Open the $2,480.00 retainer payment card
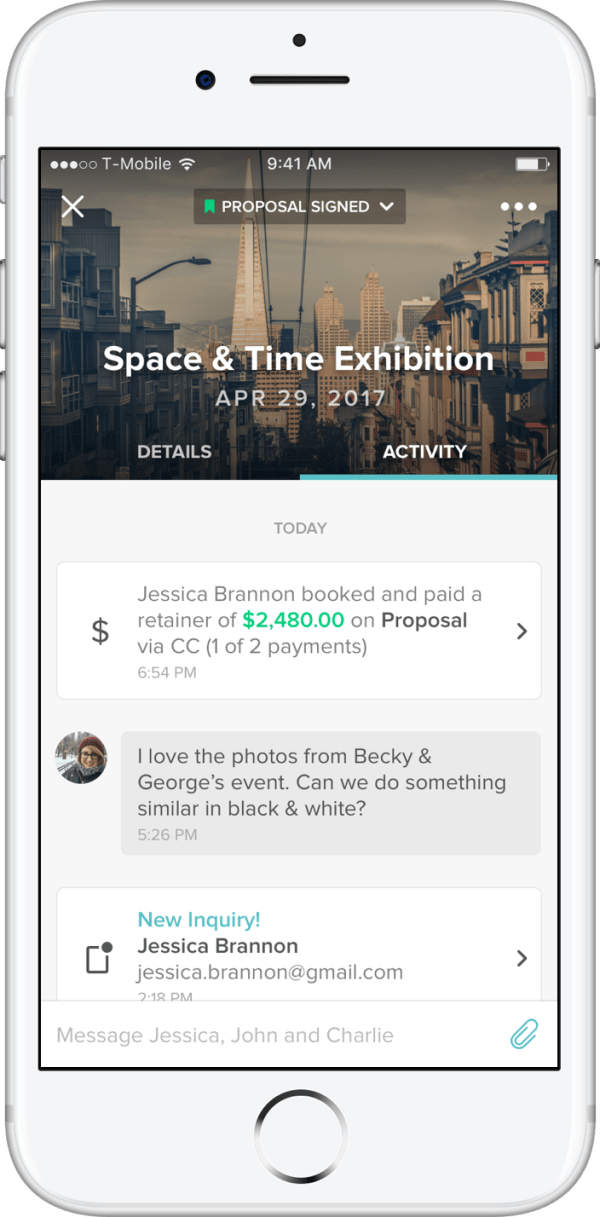 click(x=299, y=630)
